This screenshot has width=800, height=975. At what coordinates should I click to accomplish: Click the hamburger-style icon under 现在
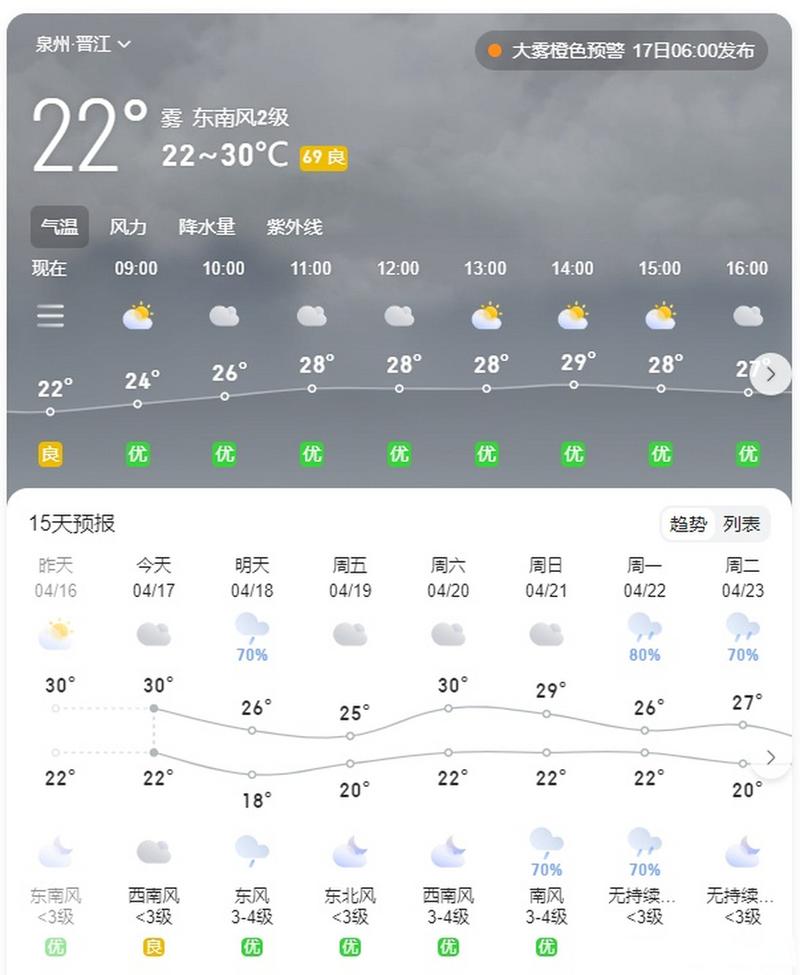[x=48, y=316]
